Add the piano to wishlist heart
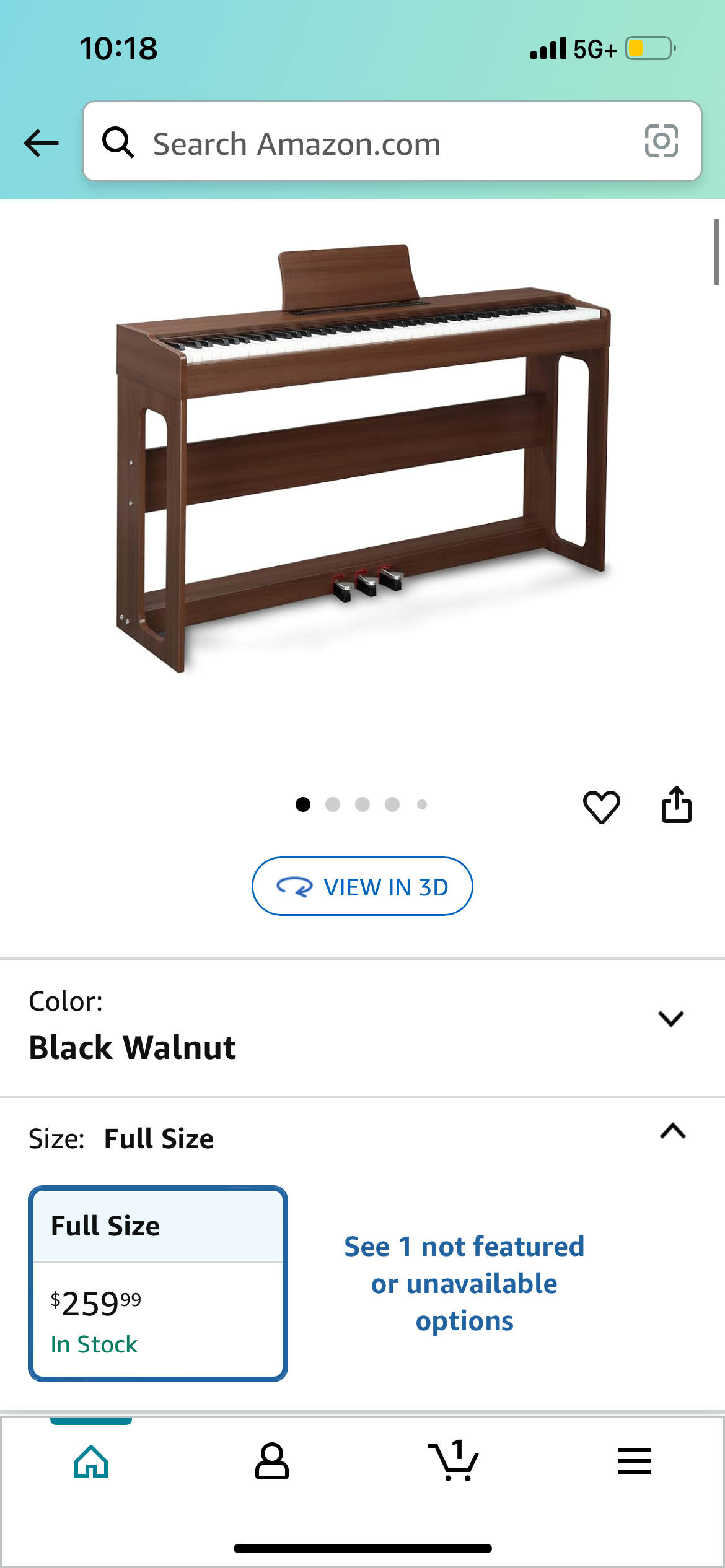This screenshot has width=725, height=1568. 601,807
